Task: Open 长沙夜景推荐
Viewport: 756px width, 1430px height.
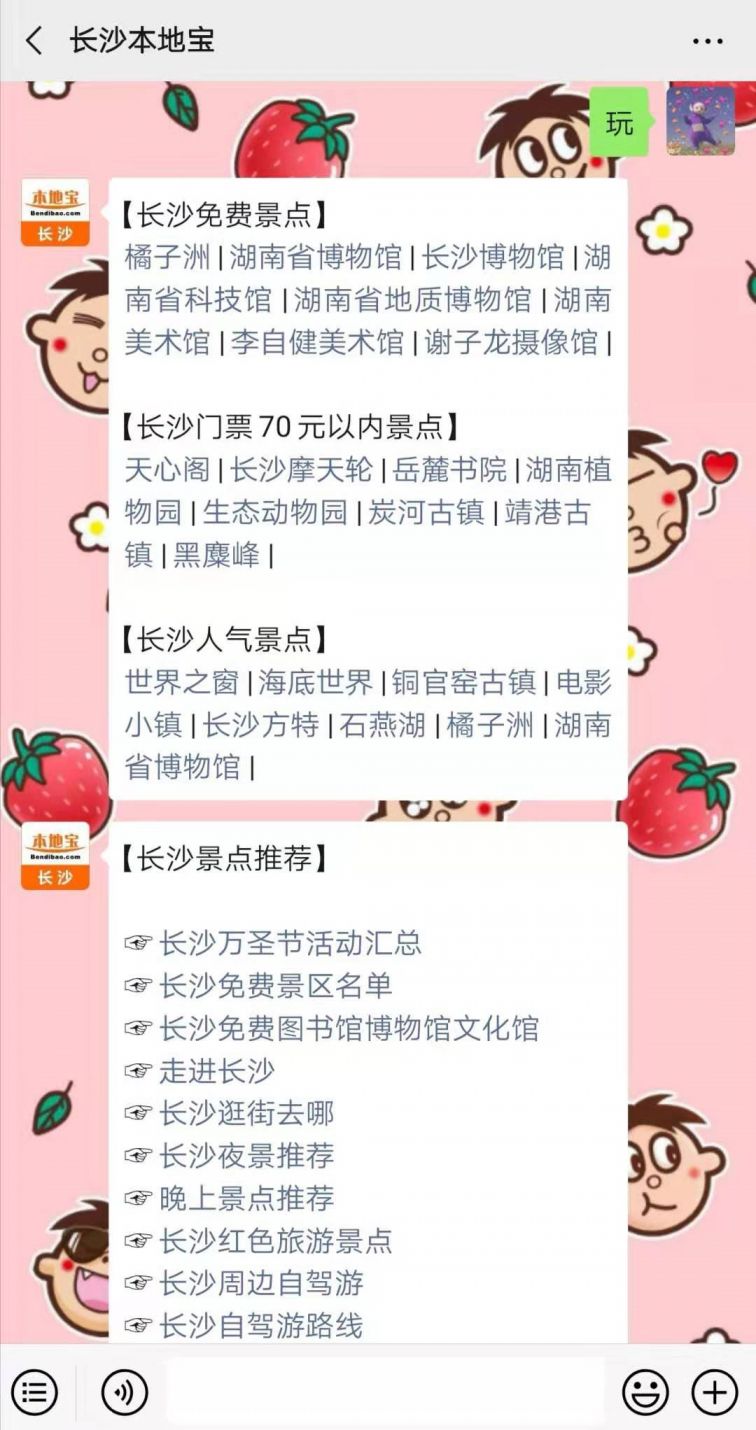Action: pyautogui.click(x=246, y=1156)
